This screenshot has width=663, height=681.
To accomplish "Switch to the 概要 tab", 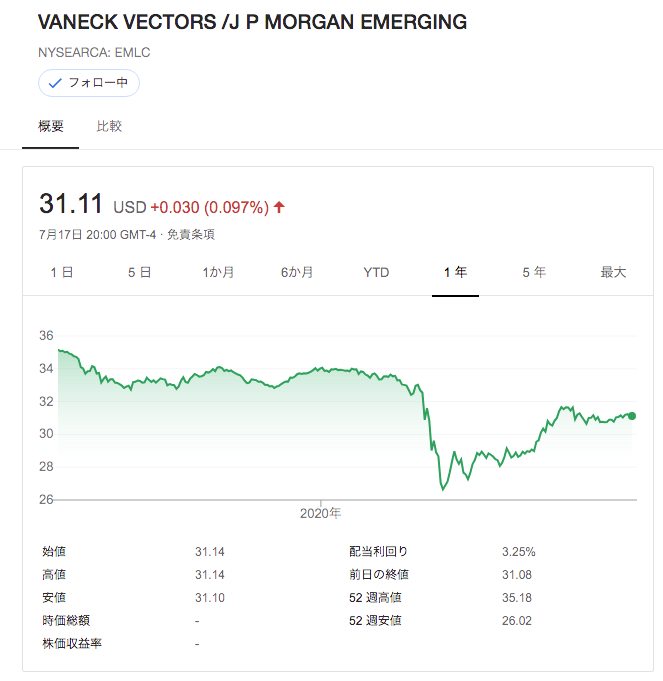I will tap(51, 127).
